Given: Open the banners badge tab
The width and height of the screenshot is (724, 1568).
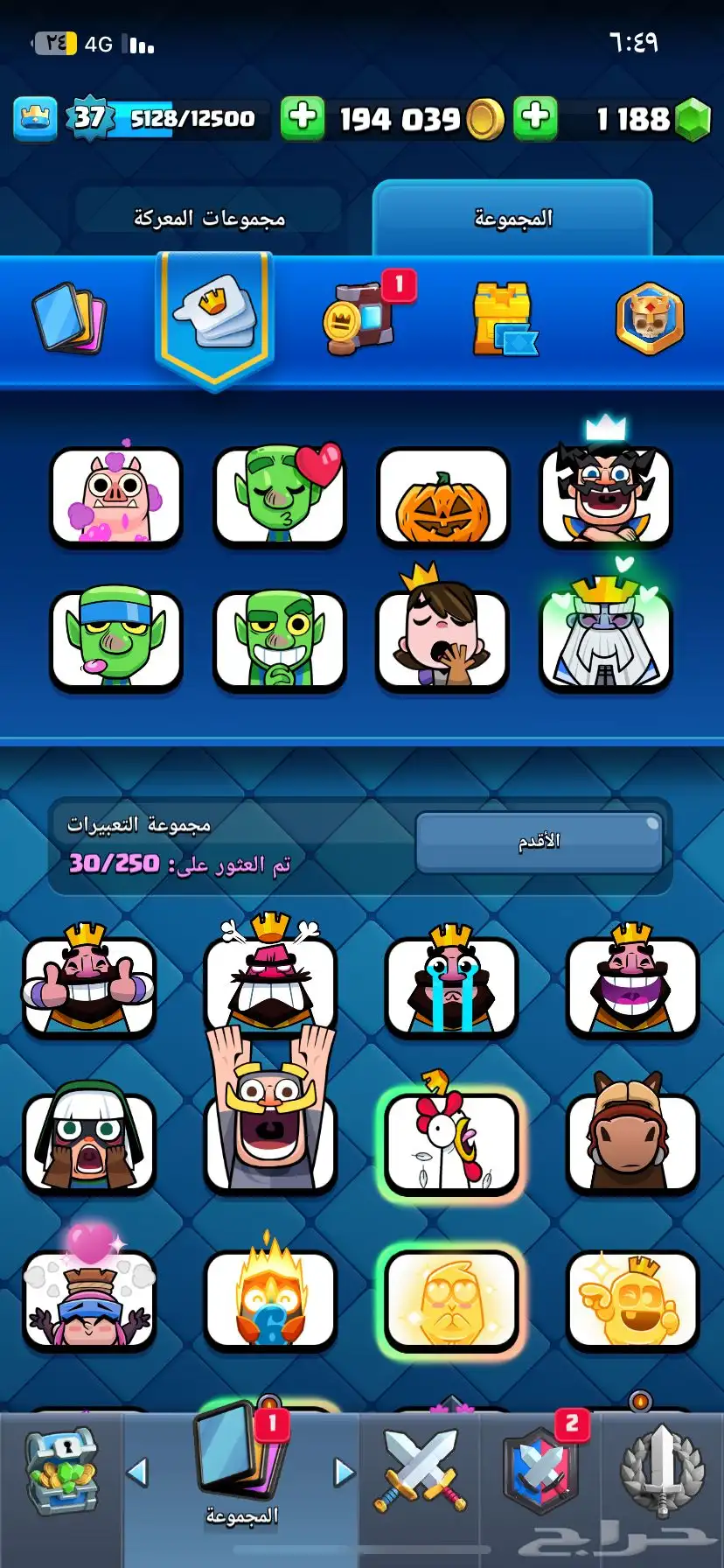Looking at the screenshot, I should pos(650,318).
